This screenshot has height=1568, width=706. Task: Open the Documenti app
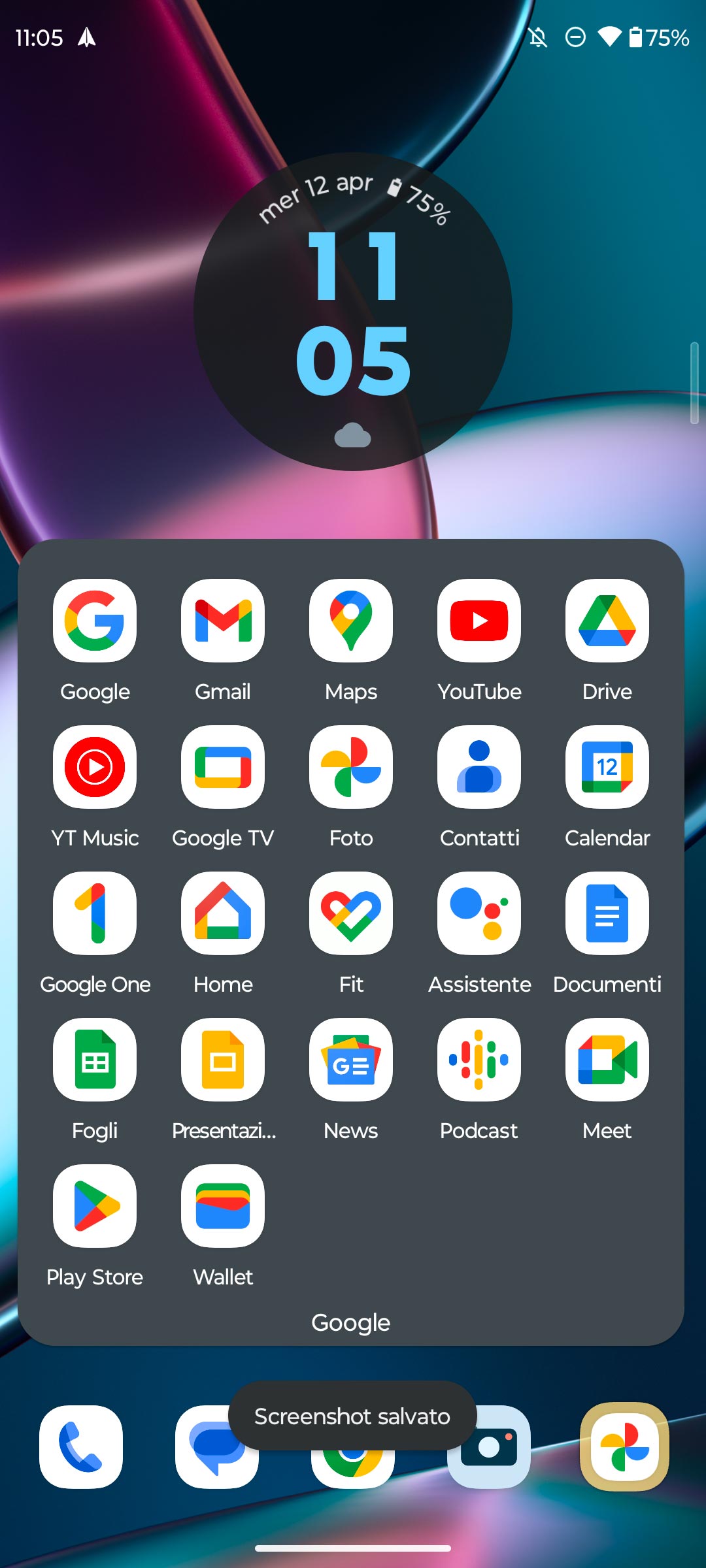607,913
